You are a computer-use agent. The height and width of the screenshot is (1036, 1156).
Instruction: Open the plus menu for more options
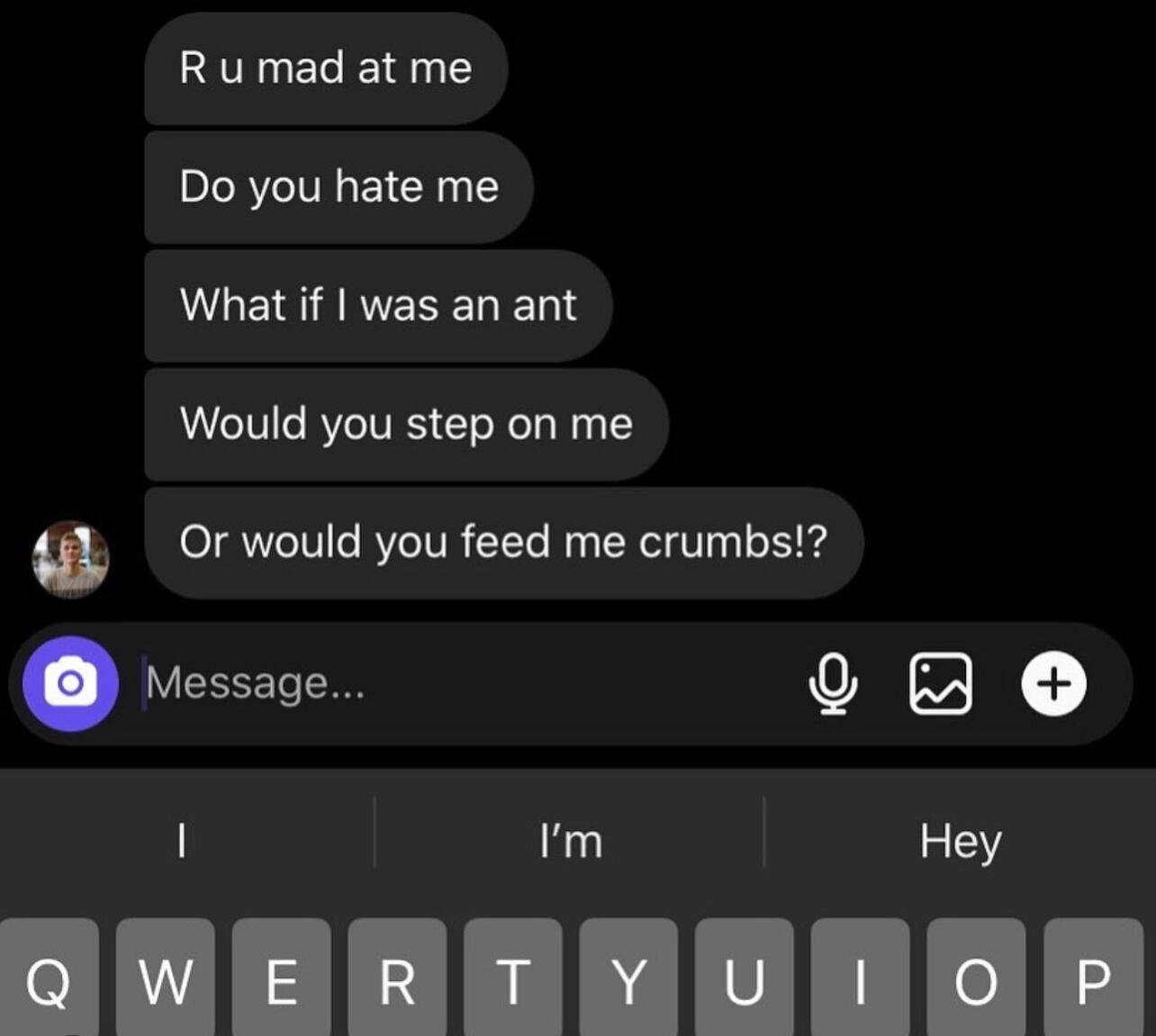(x=1053, y=683)
